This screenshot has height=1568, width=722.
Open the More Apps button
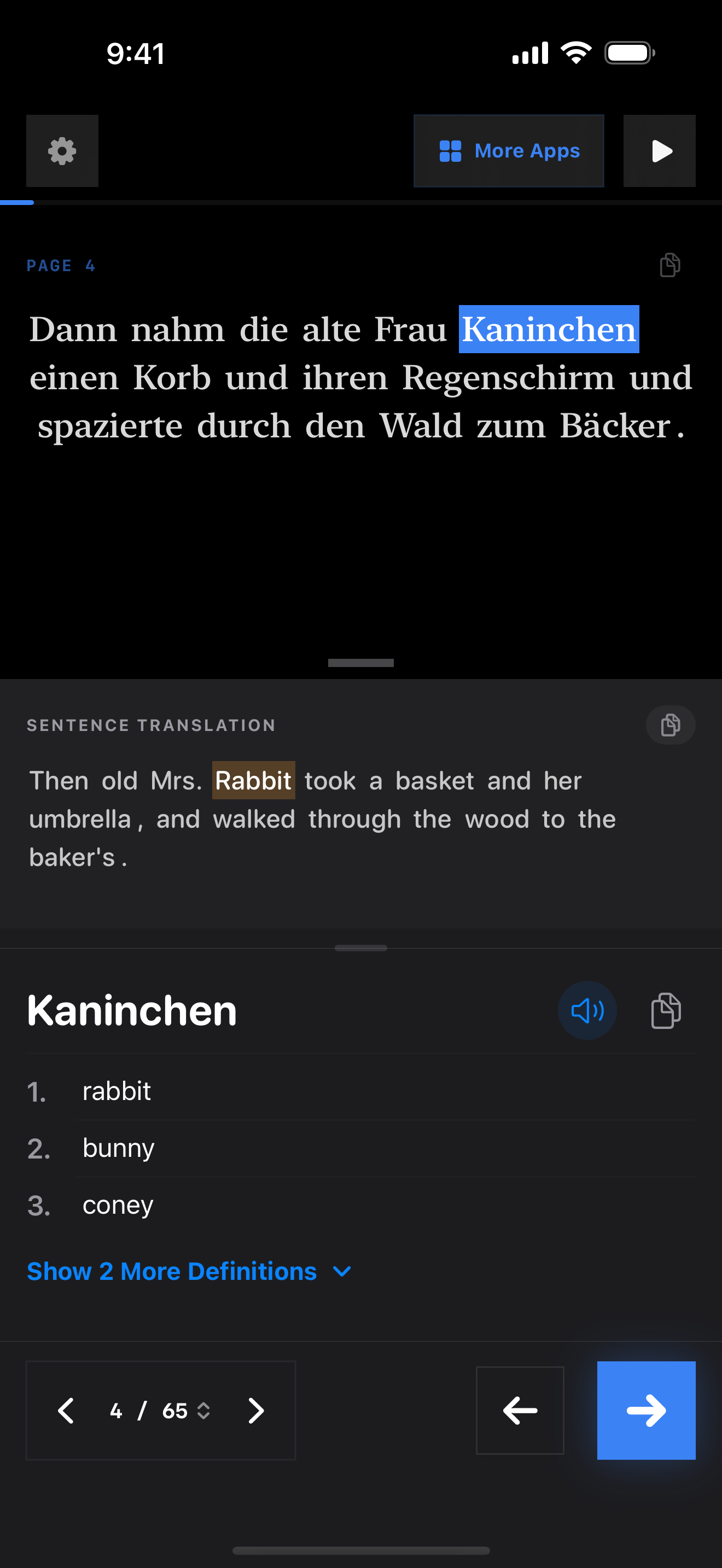(x=508, y=151)
